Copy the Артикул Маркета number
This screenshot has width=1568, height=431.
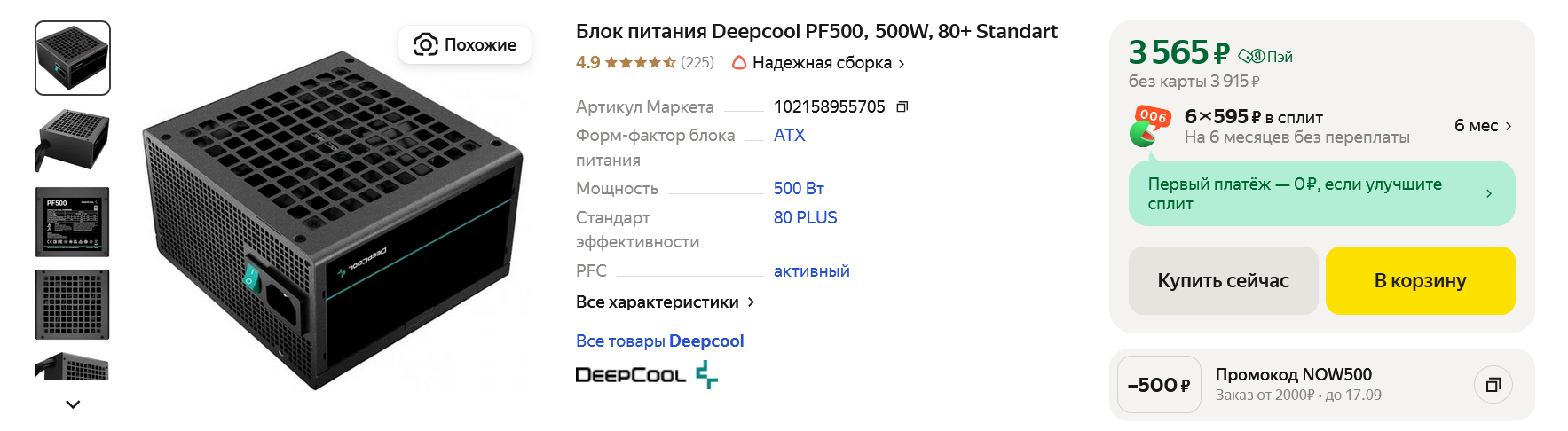tap(902, 106)
